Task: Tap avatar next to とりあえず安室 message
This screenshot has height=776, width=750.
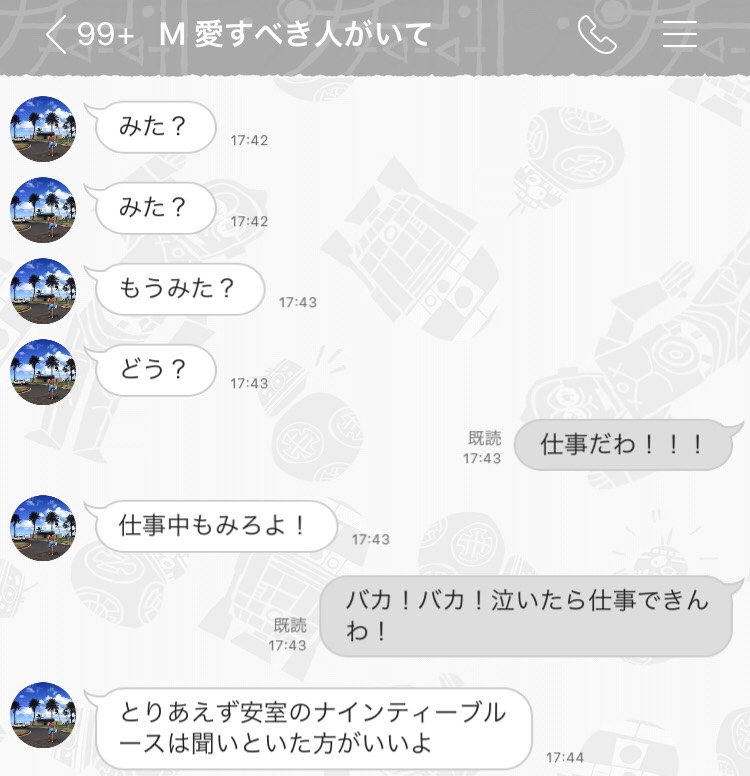Action: point(43,714)
